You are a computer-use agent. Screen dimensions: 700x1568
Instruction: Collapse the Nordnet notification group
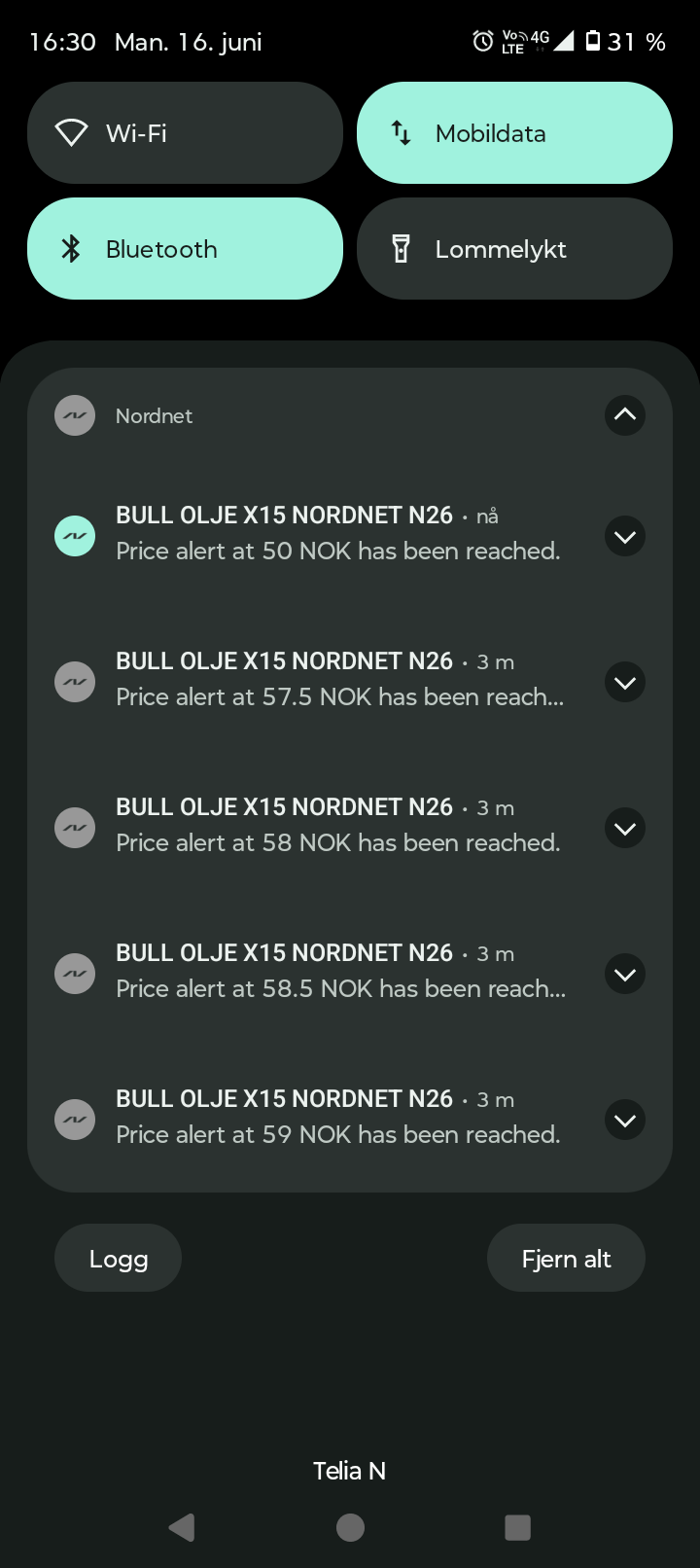click(625, 415)
